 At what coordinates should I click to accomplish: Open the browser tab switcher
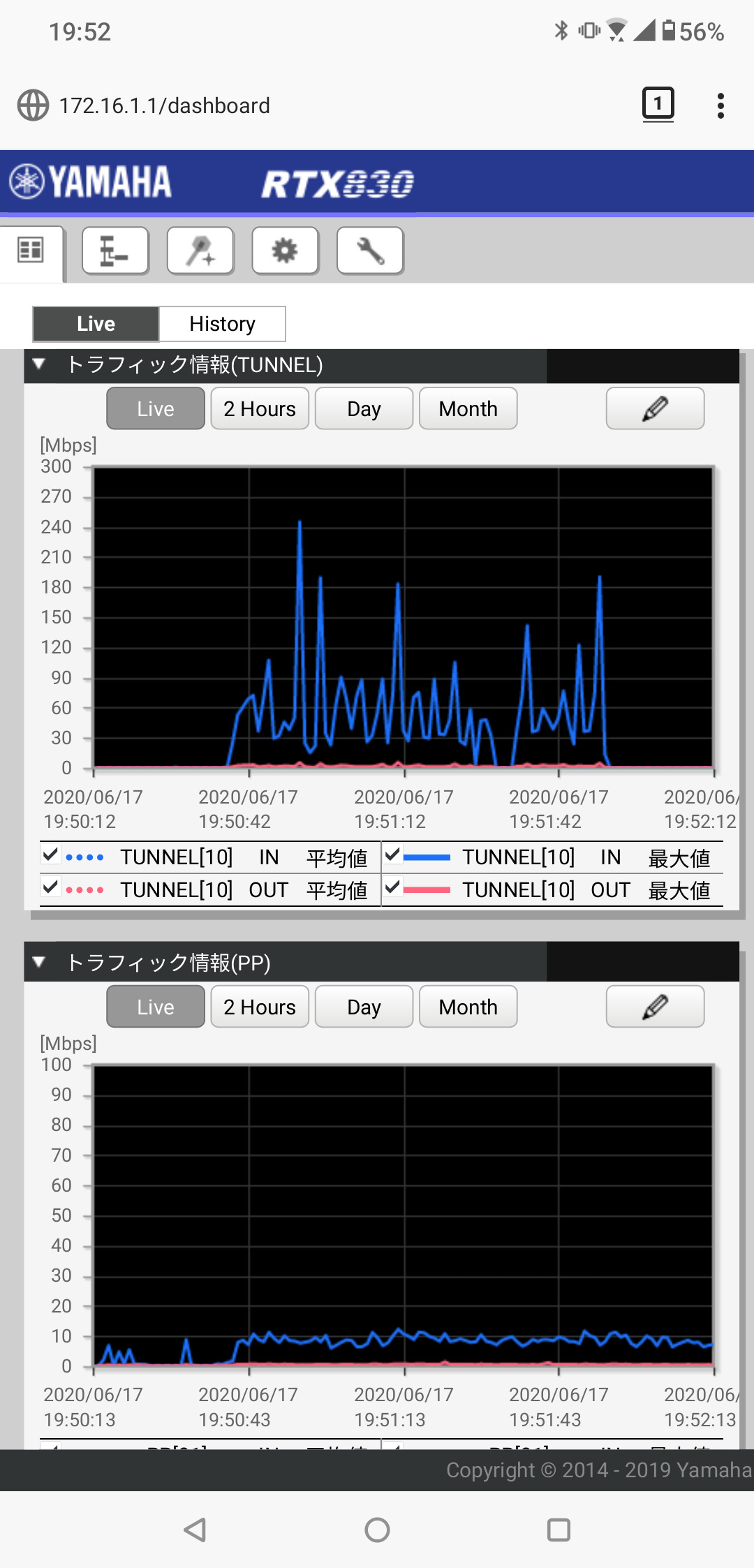pyautogui.click(x=658, y=105)
